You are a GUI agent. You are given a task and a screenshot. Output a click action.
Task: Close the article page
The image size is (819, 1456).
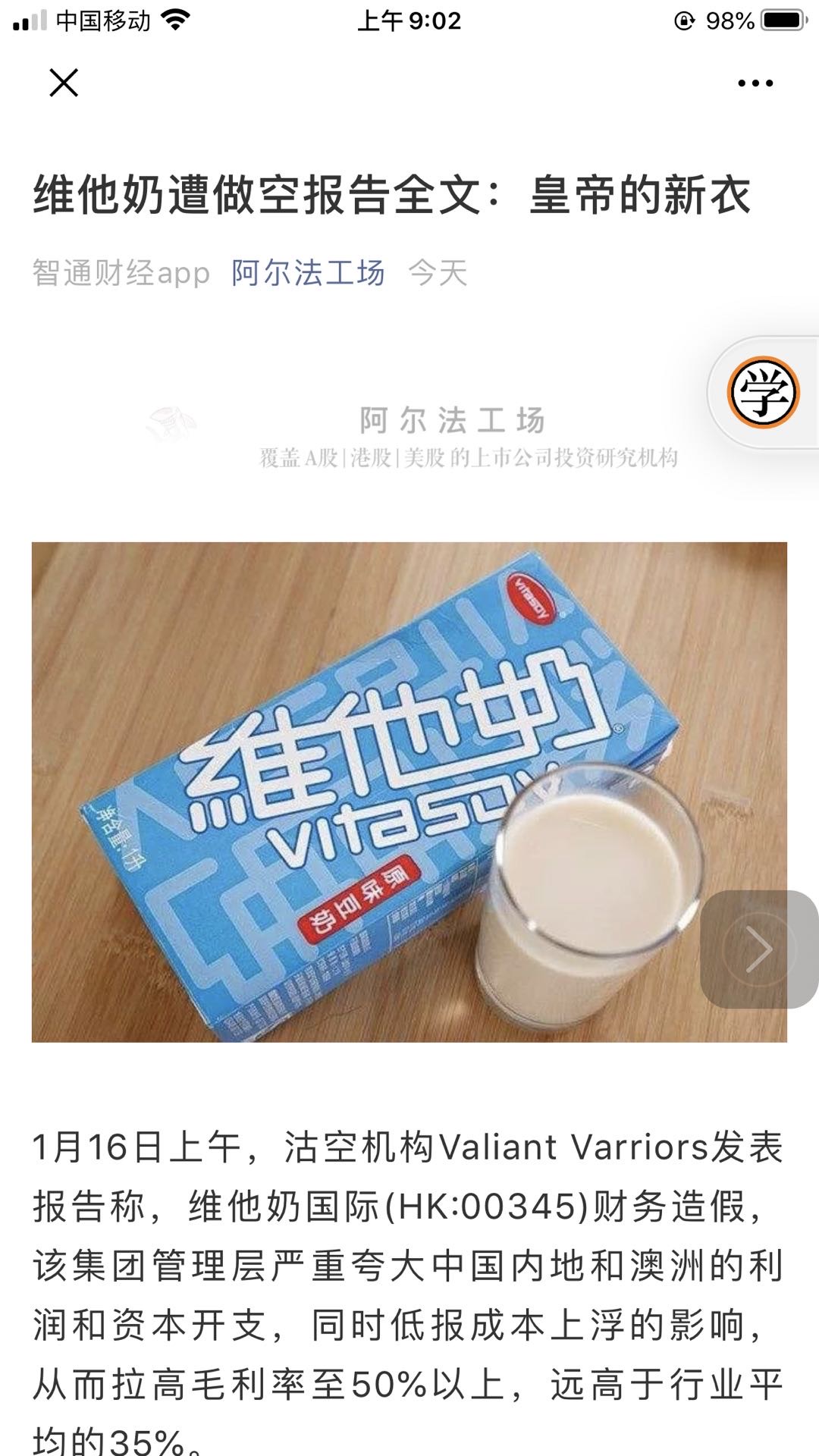point(64,83)
